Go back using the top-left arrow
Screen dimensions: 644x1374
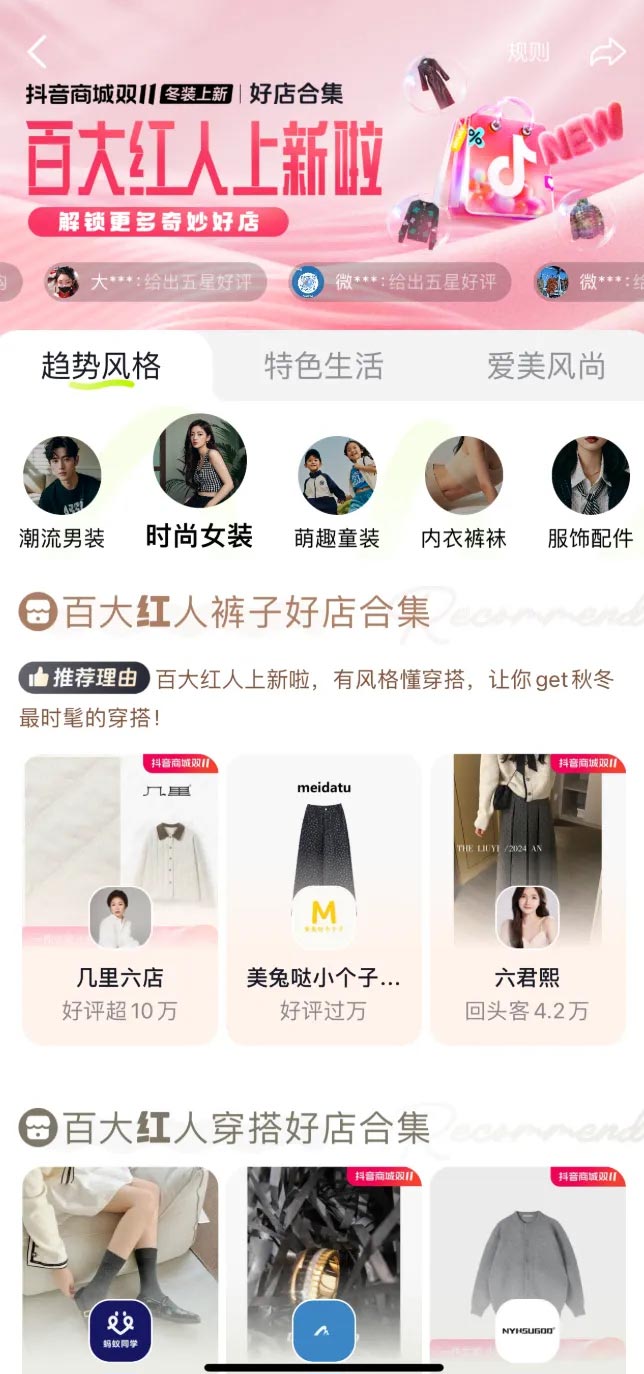(38, 52)
